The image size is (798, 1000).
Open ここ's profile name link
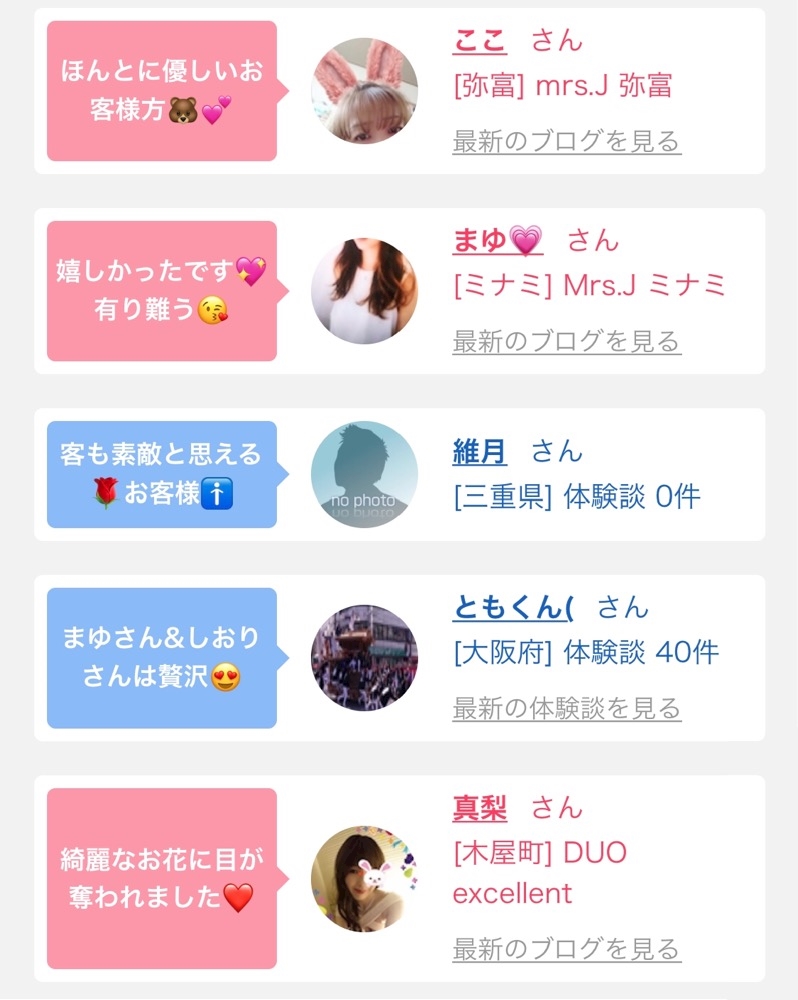tap(480, 41)
